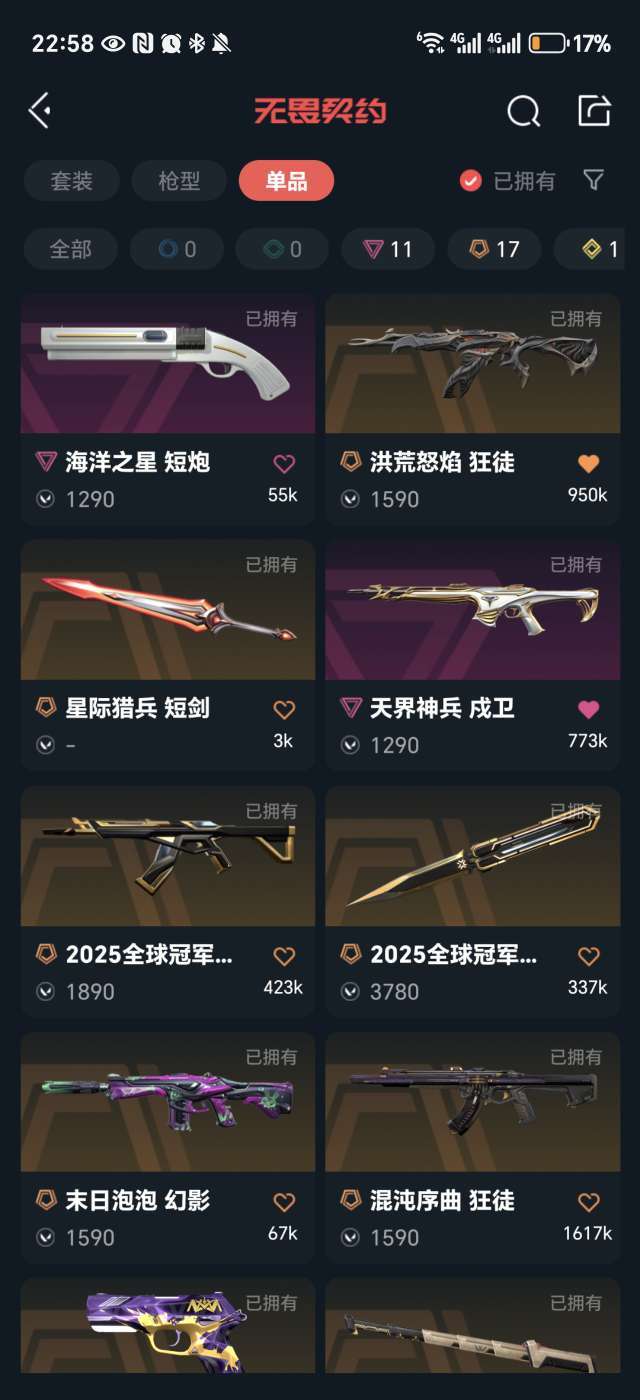Viewport: 640px width, 1400px height.
Task: Switch to the 枪型 tab
Action: (179, 181)
